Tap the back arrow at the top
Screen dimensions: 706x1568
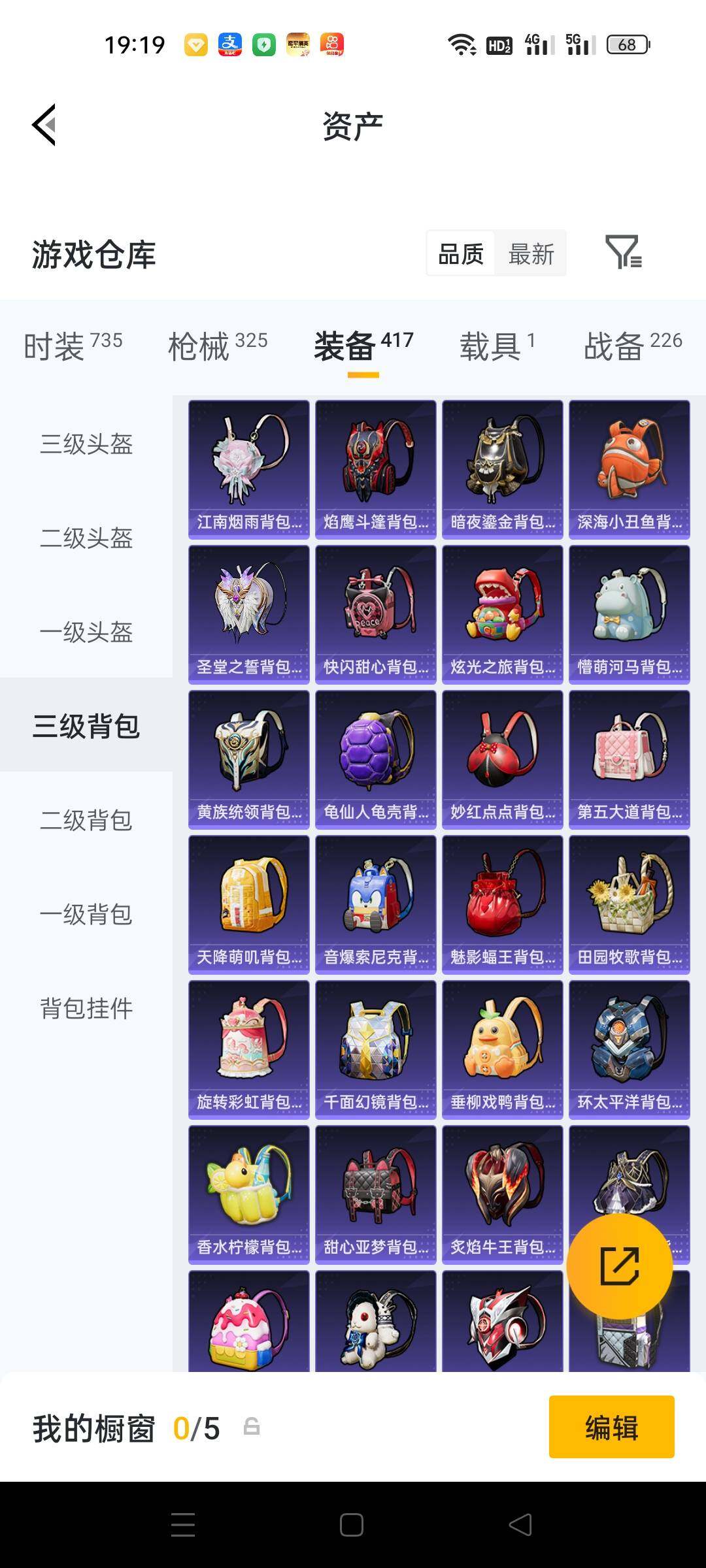(43, 125)
